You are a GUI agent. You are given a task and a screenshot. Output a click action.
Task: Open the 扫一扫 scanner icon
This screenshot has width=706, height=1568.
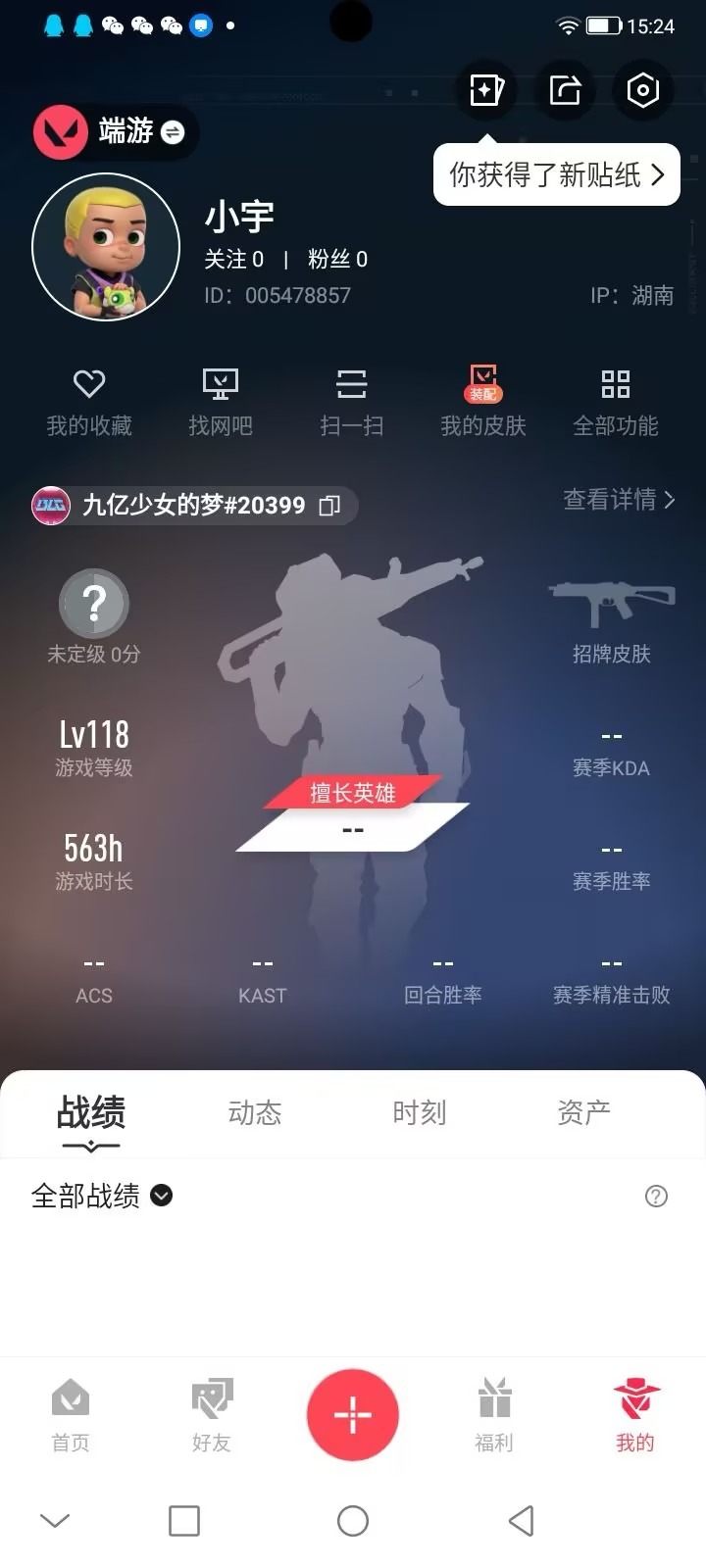(x=351, y=396)
